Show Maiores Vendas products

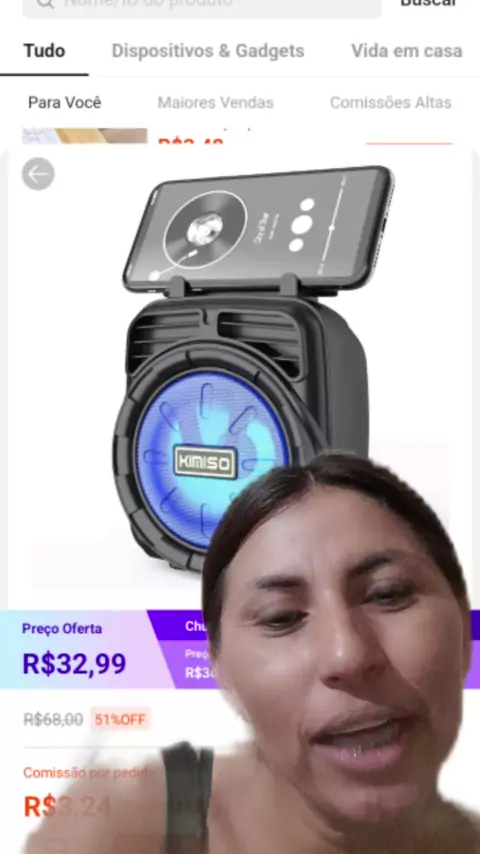[215, 102]
